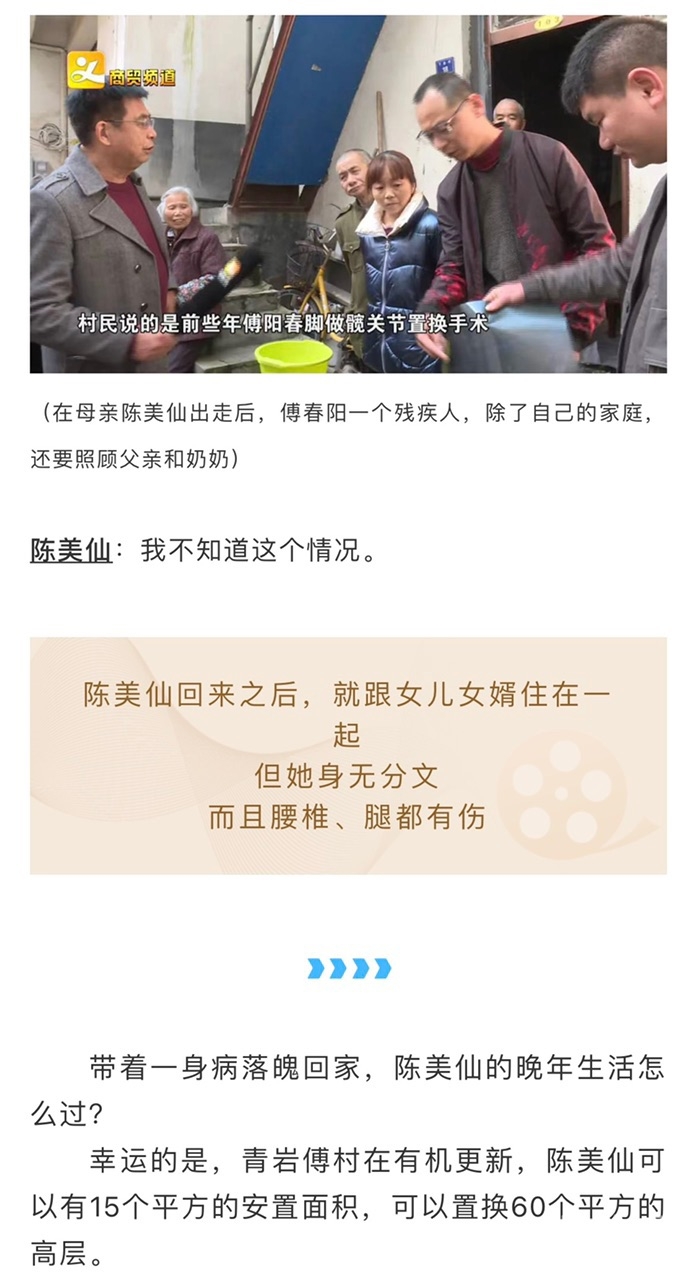Open the article's TV news photo
Screen dimensions: 696x1280
coord(348,195)
